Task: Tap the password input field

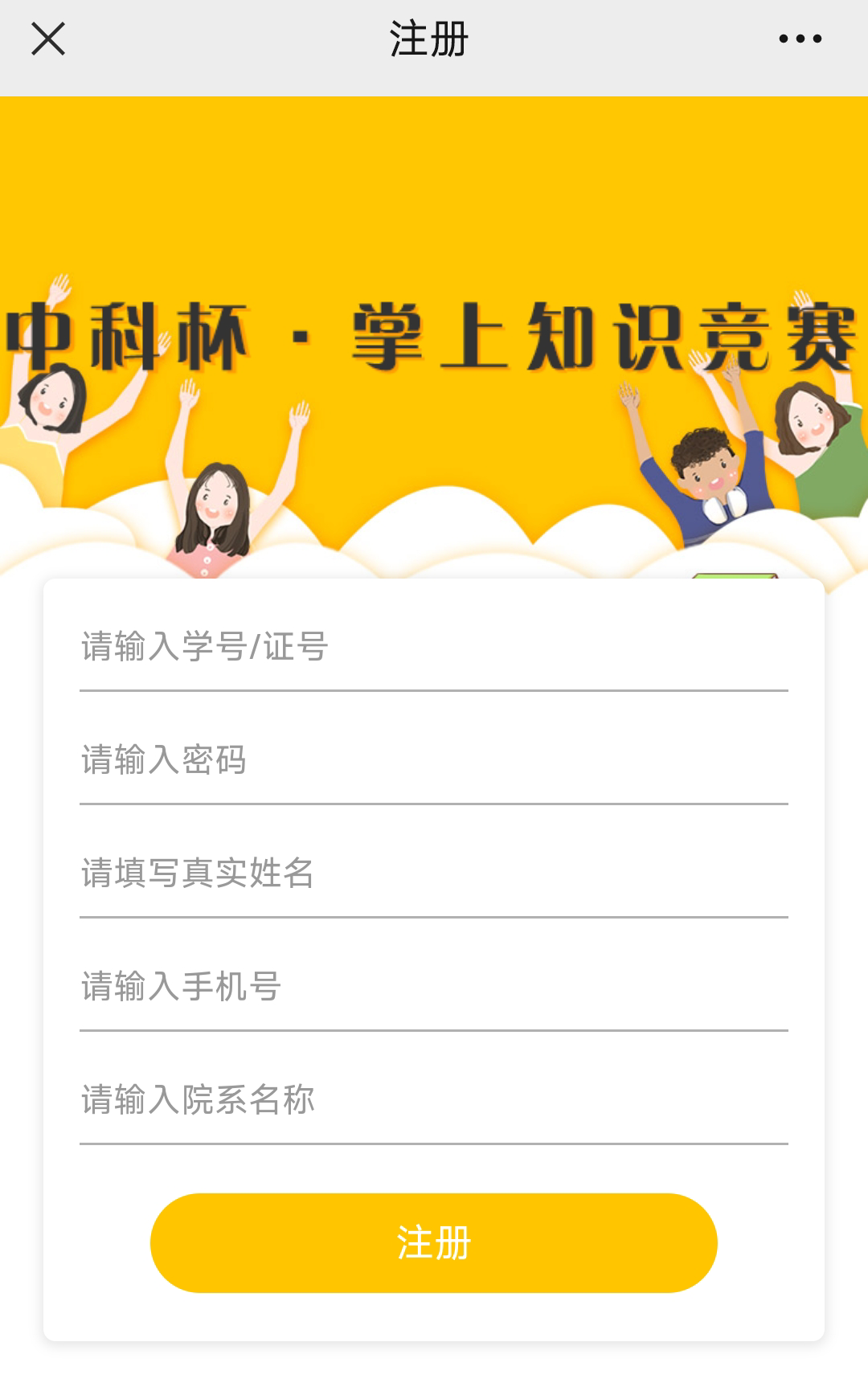Action: click(433, 760)
